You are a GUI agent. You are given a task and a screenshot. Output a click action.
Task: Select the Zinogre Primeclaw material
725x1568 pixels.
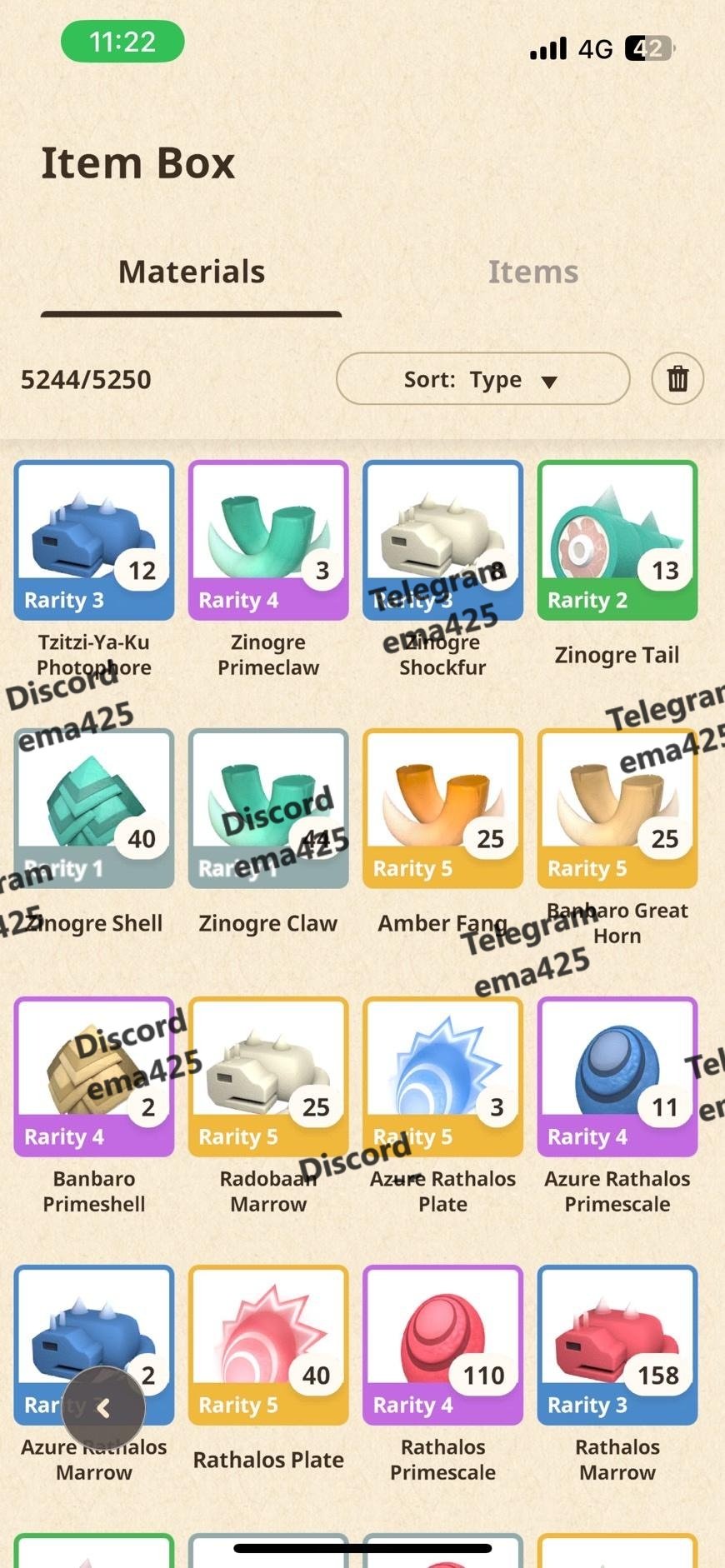click(x=268, y=540)
